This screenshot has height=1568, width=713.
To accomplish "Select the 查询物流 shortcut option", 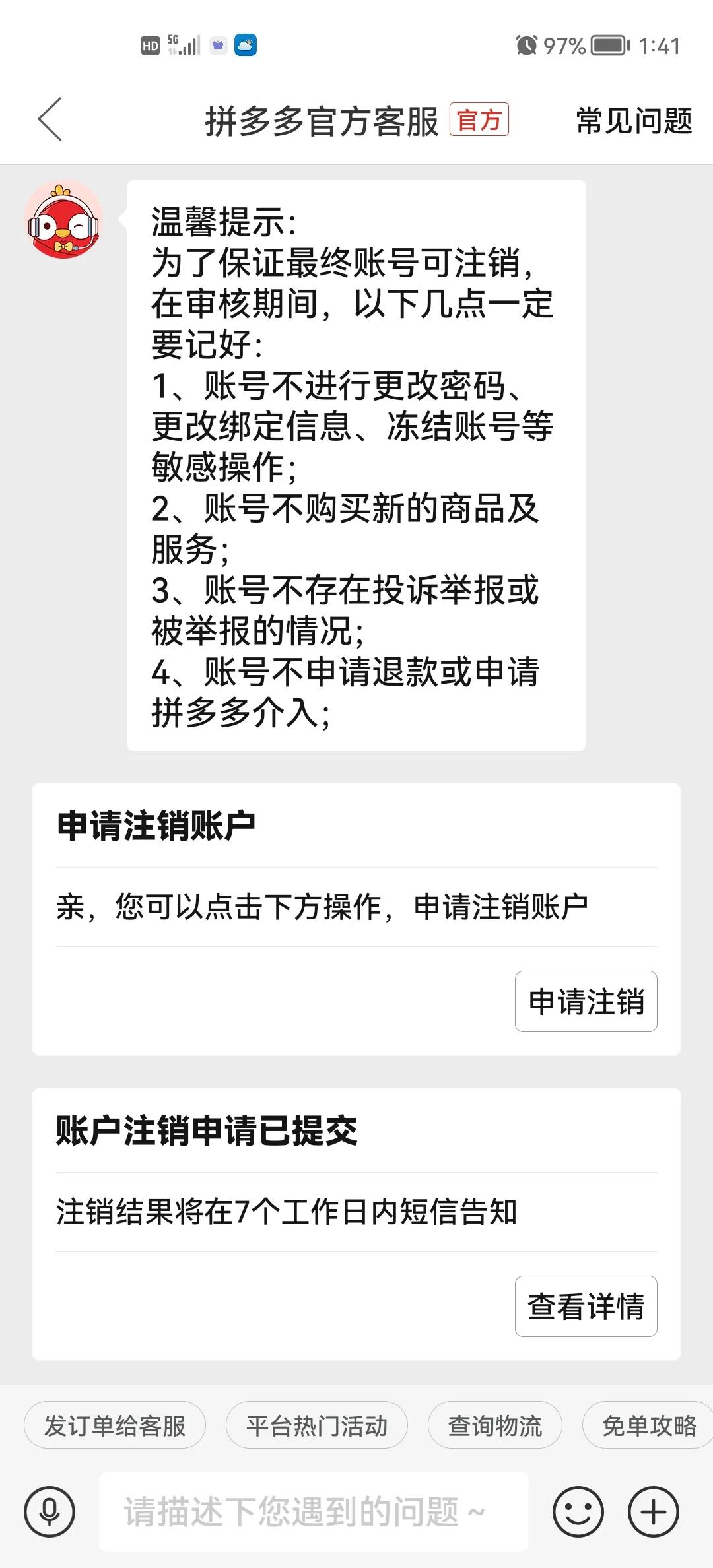I will (494, 1424).
